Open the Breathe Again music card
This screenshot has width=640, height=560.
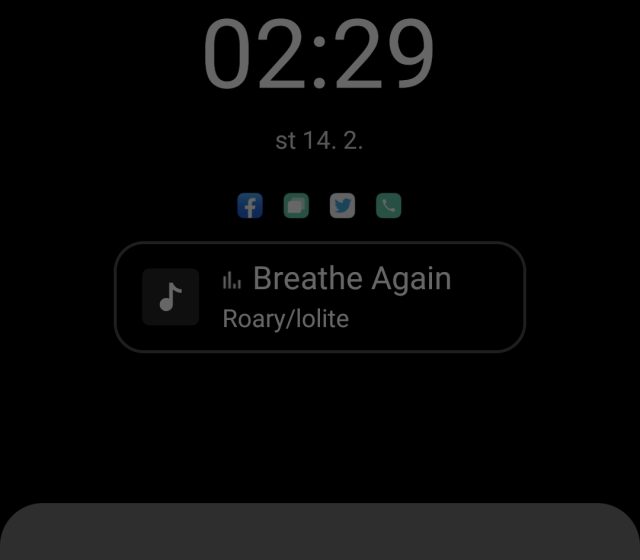(x=320, y=297)
